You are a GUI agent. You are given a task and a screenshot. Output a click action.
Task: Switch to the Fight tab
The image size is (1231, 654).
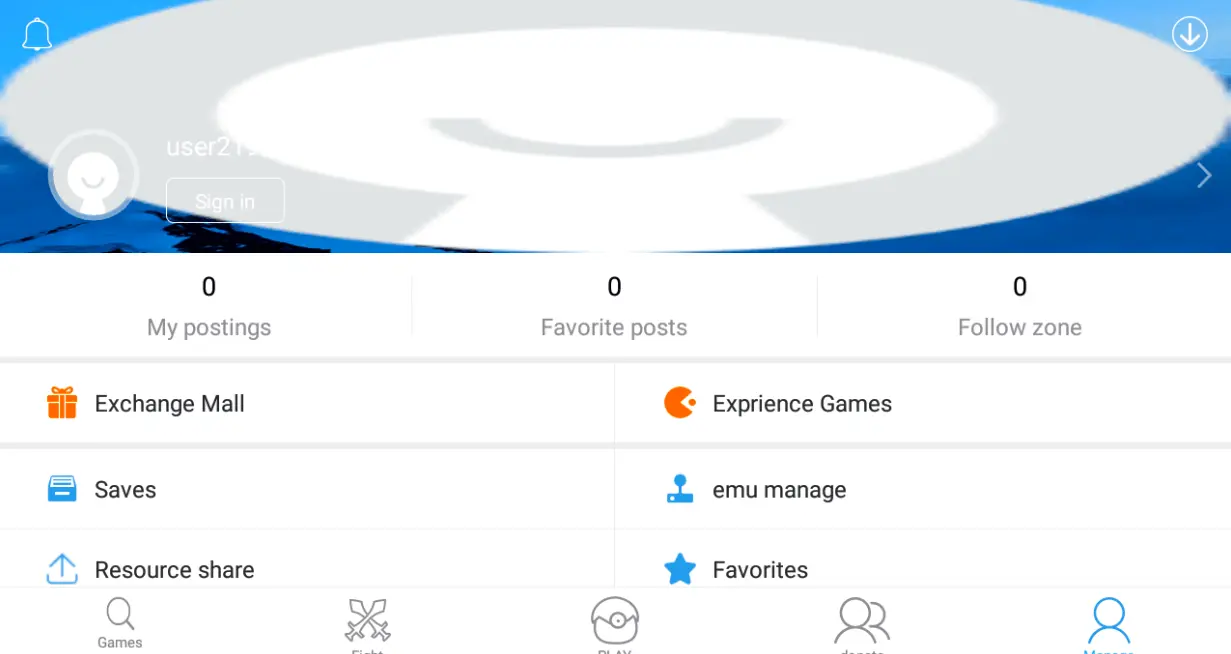[x=367, y=623]
